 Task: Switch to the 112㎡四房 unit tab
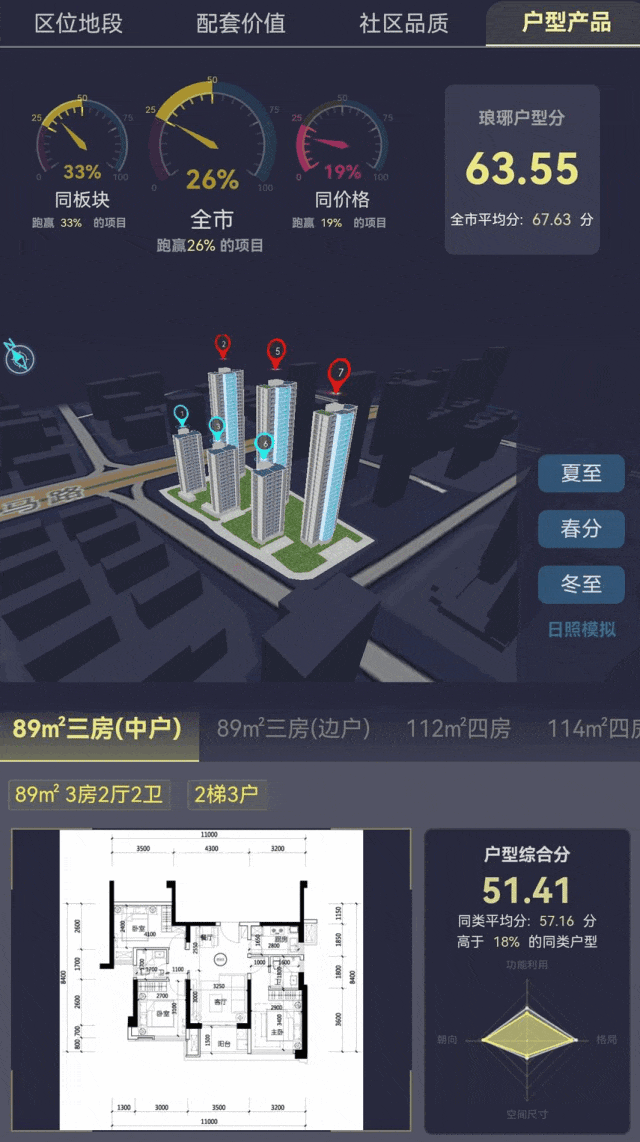458,728
